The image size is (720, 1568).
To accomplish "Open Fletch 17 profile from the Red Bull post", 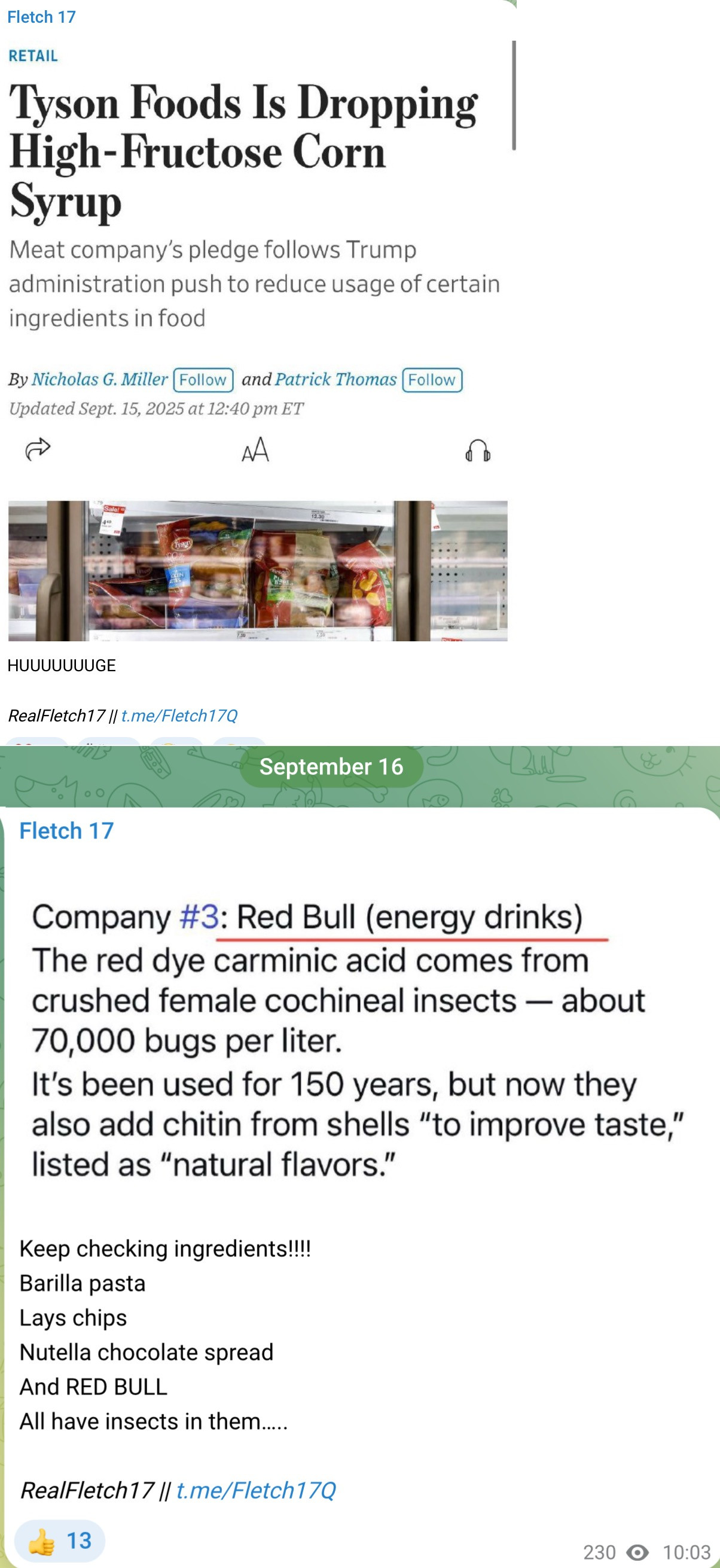I will (66, 830).
